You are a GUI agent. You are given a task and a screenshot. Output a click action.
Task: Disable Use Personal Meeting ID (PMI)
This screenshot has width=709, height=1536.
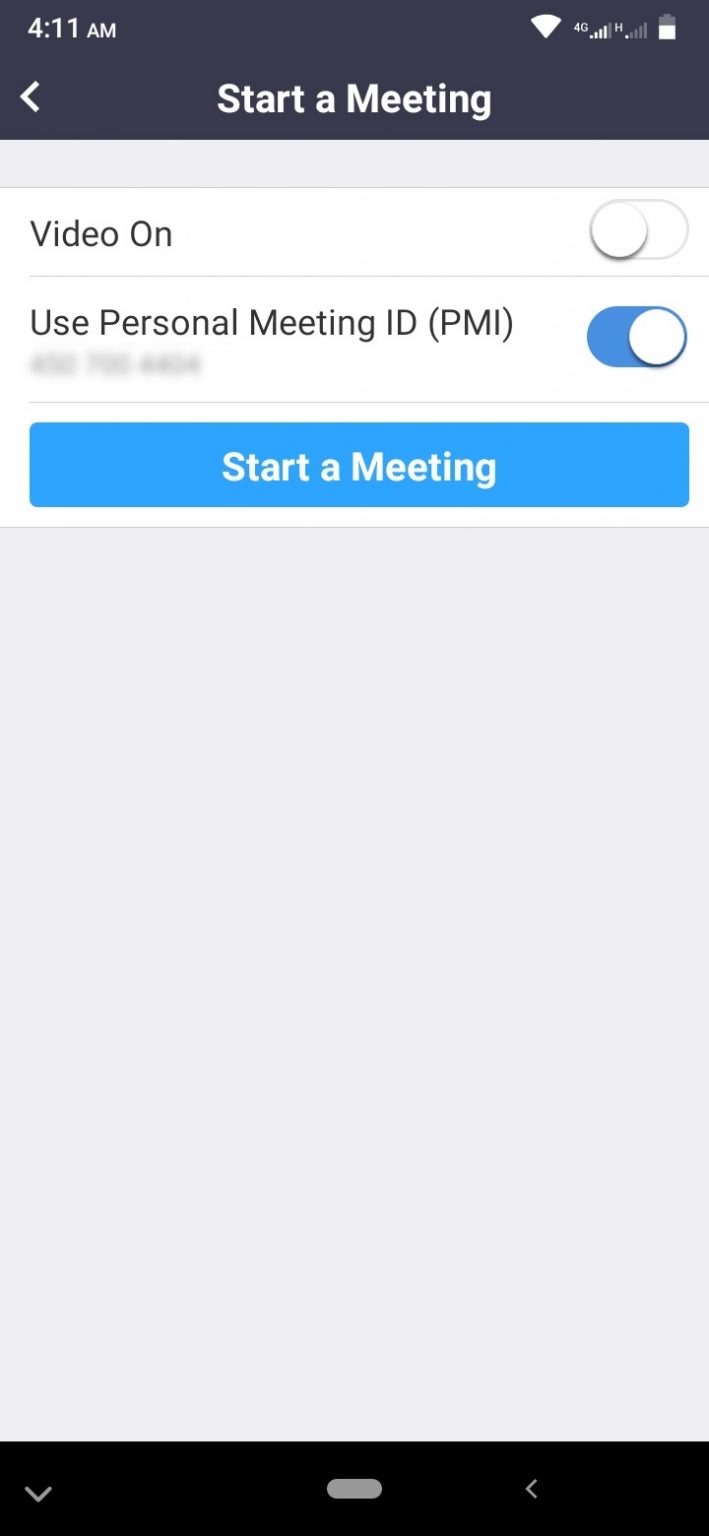pyautogui.click(x=637, y=337)
